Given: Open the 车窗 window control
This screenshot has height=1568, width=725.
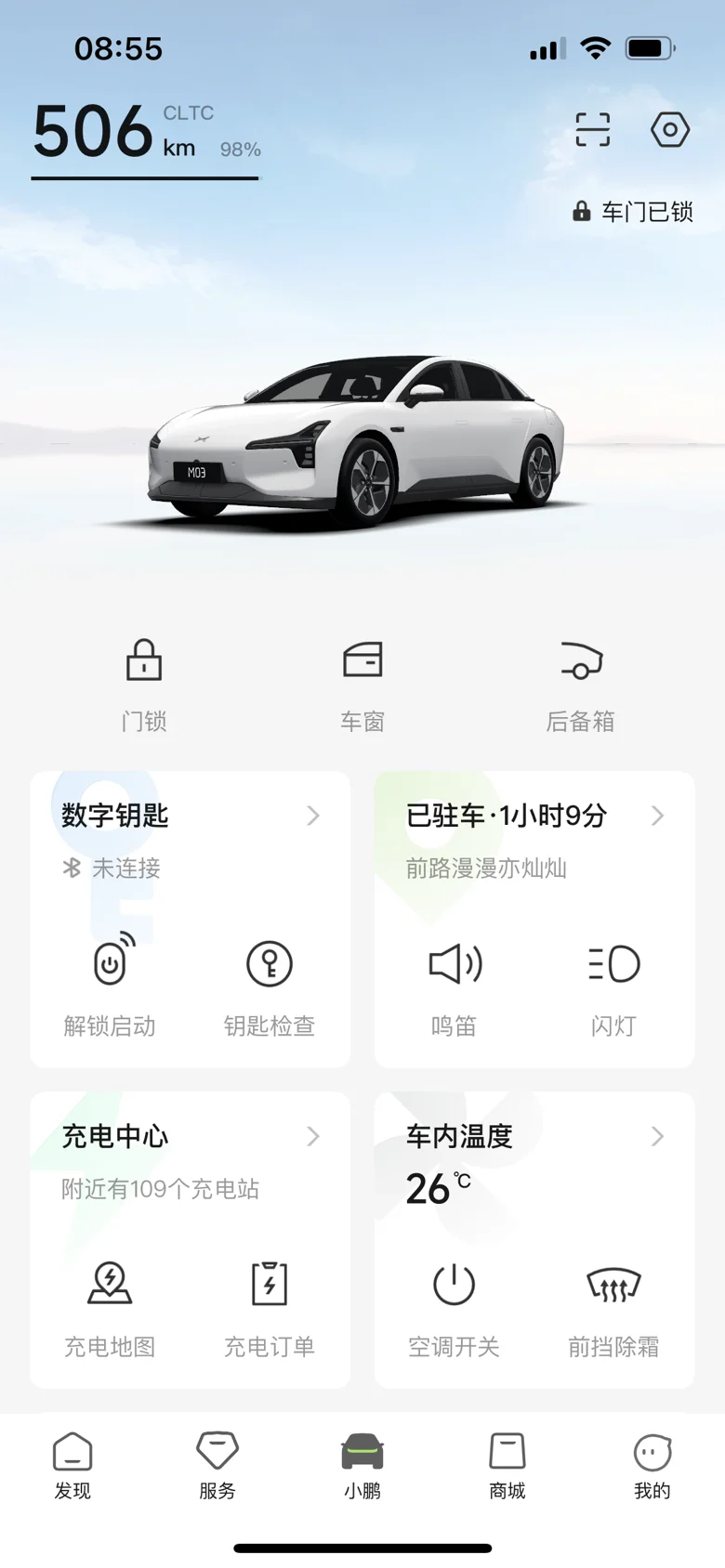Looking at the screenshot, I should pos(362,684).
